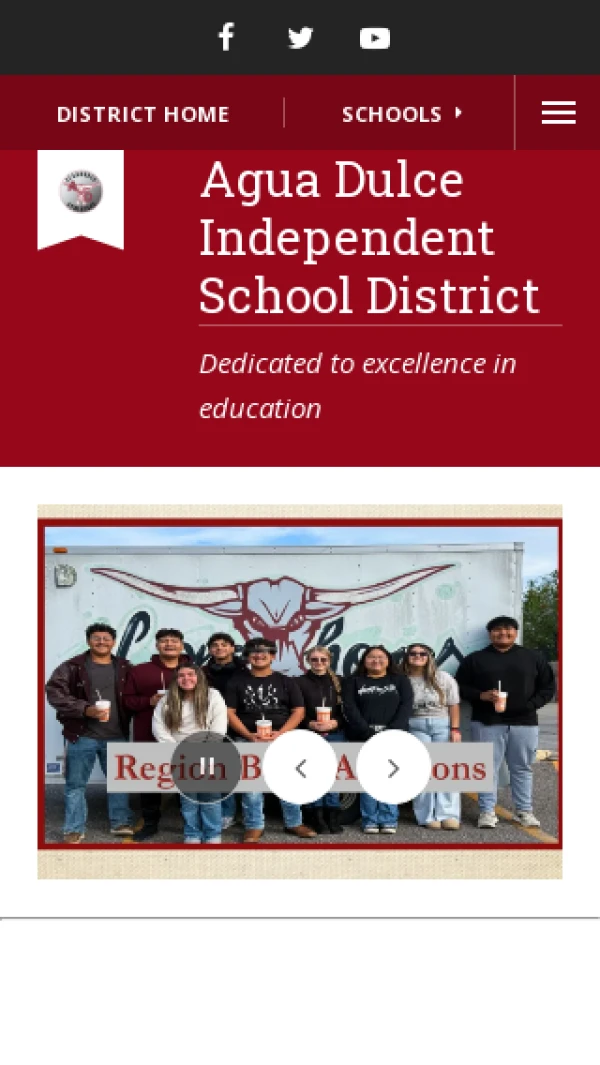600x1065 pixels.
Task: Open the district's YouTube channel
Action: click(375, 38)
